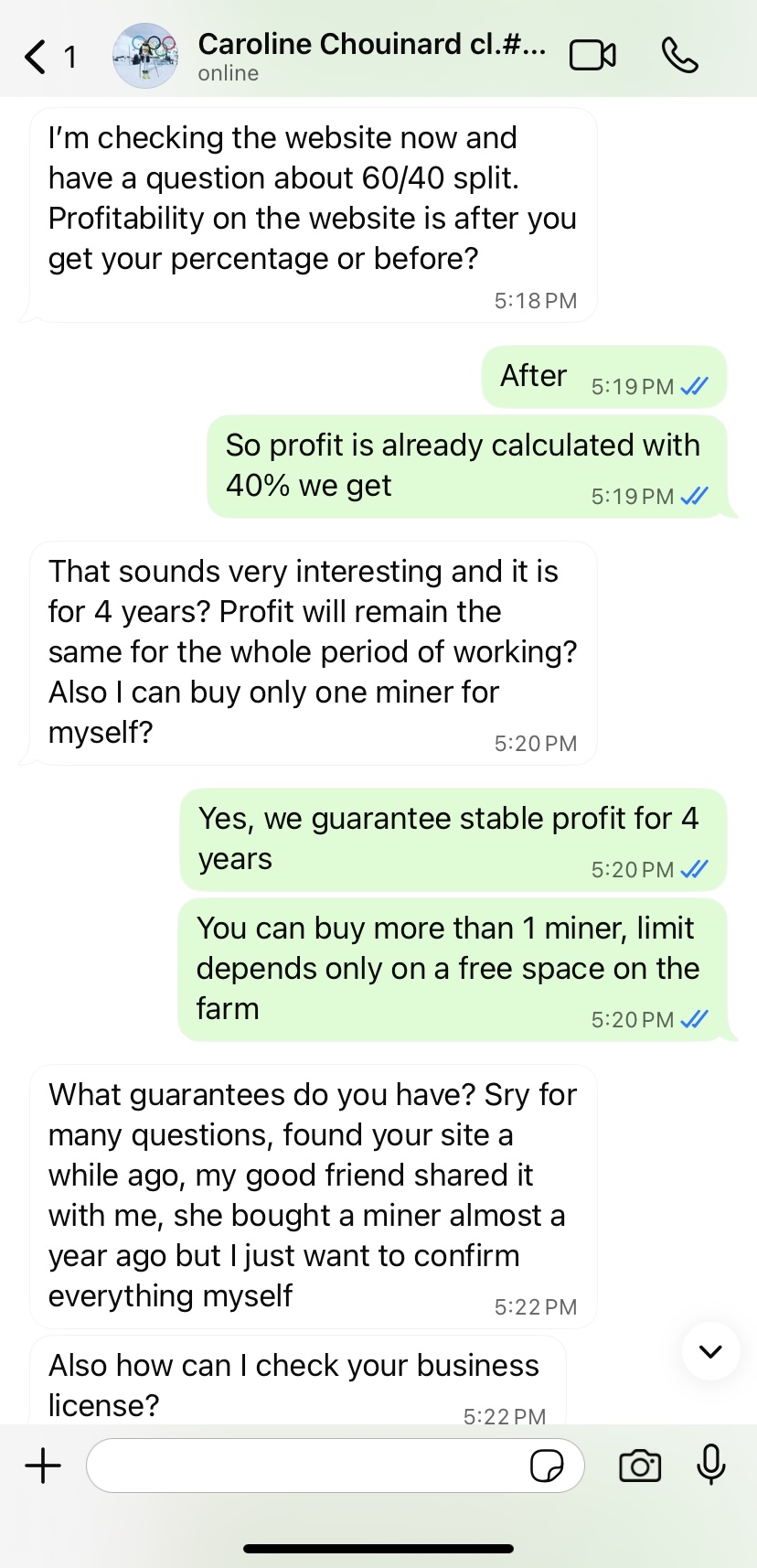
Task: Focus the message text field
Action: pyautogui.click(x=306, y=1466)
